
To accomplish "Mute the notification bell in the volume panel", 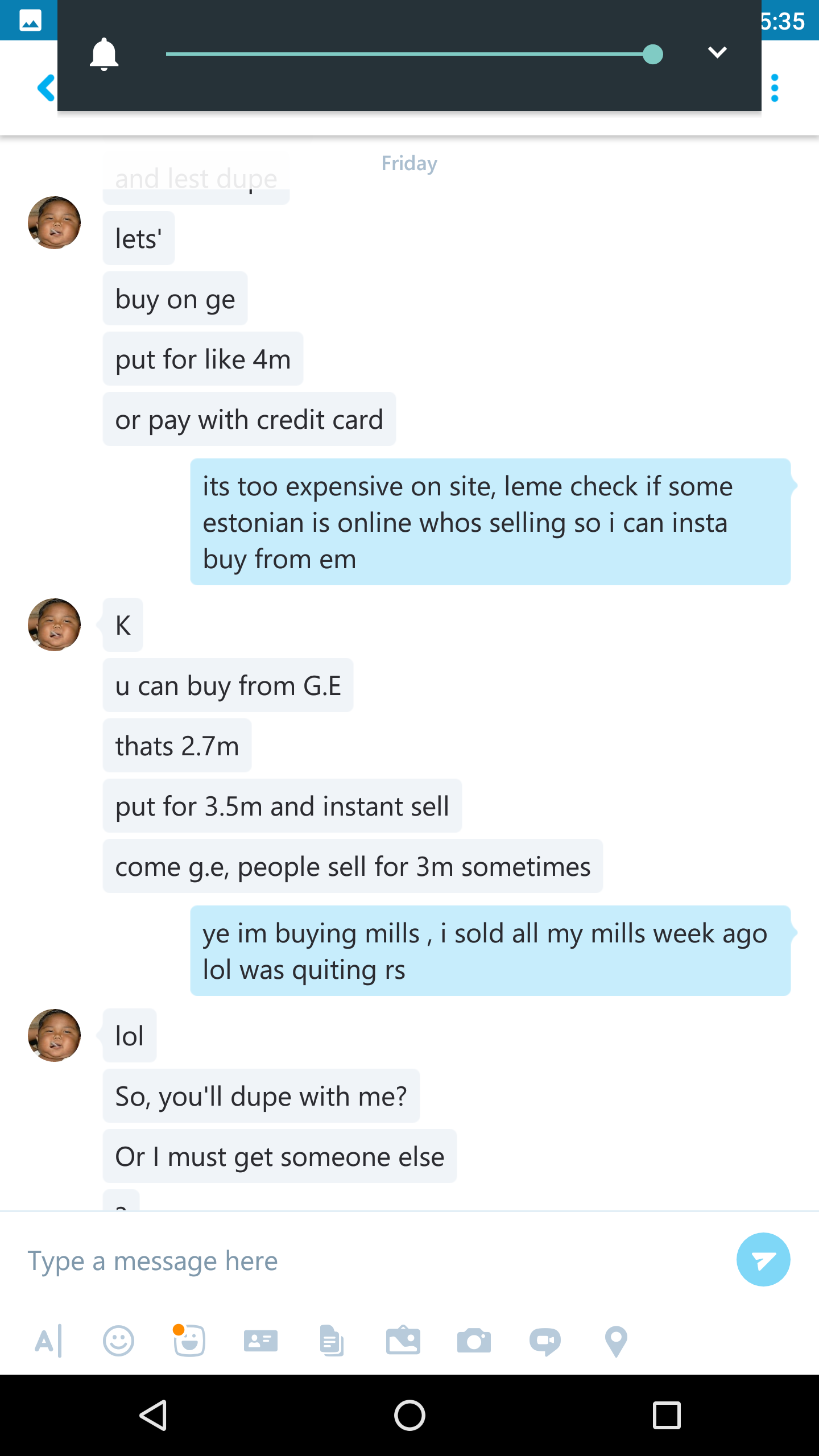I will click(104, 54).
